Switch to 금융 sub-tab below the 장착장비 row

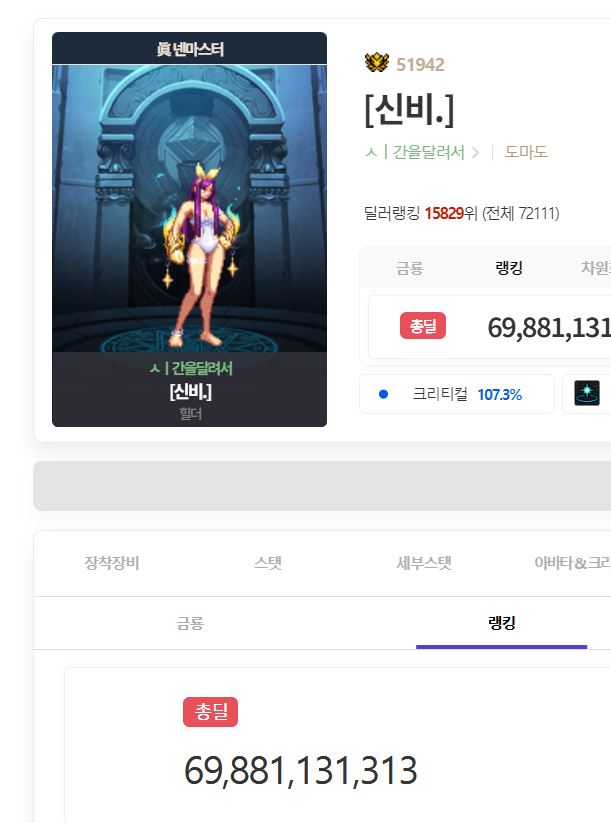click(190, 623)
